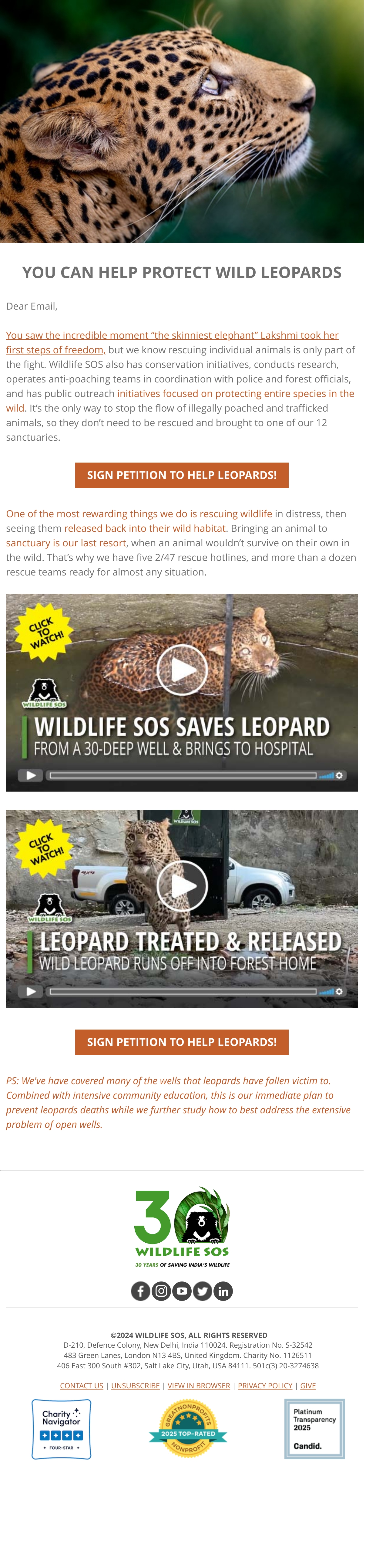Open the View in Browser link
The width and height of the screenshot is (376, 1568).
tap(199, 1385)
